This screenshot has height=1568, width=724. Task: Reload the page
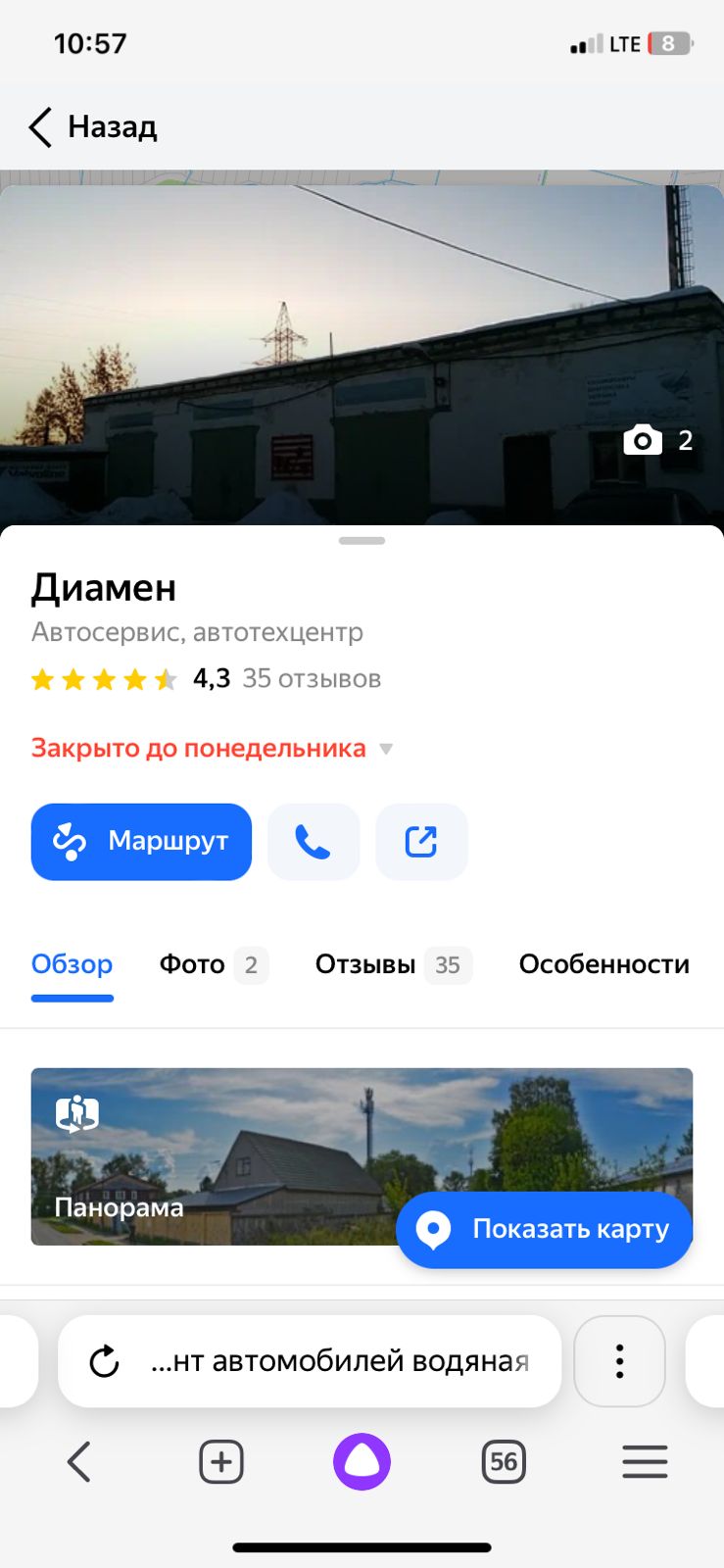point(104,1361)
